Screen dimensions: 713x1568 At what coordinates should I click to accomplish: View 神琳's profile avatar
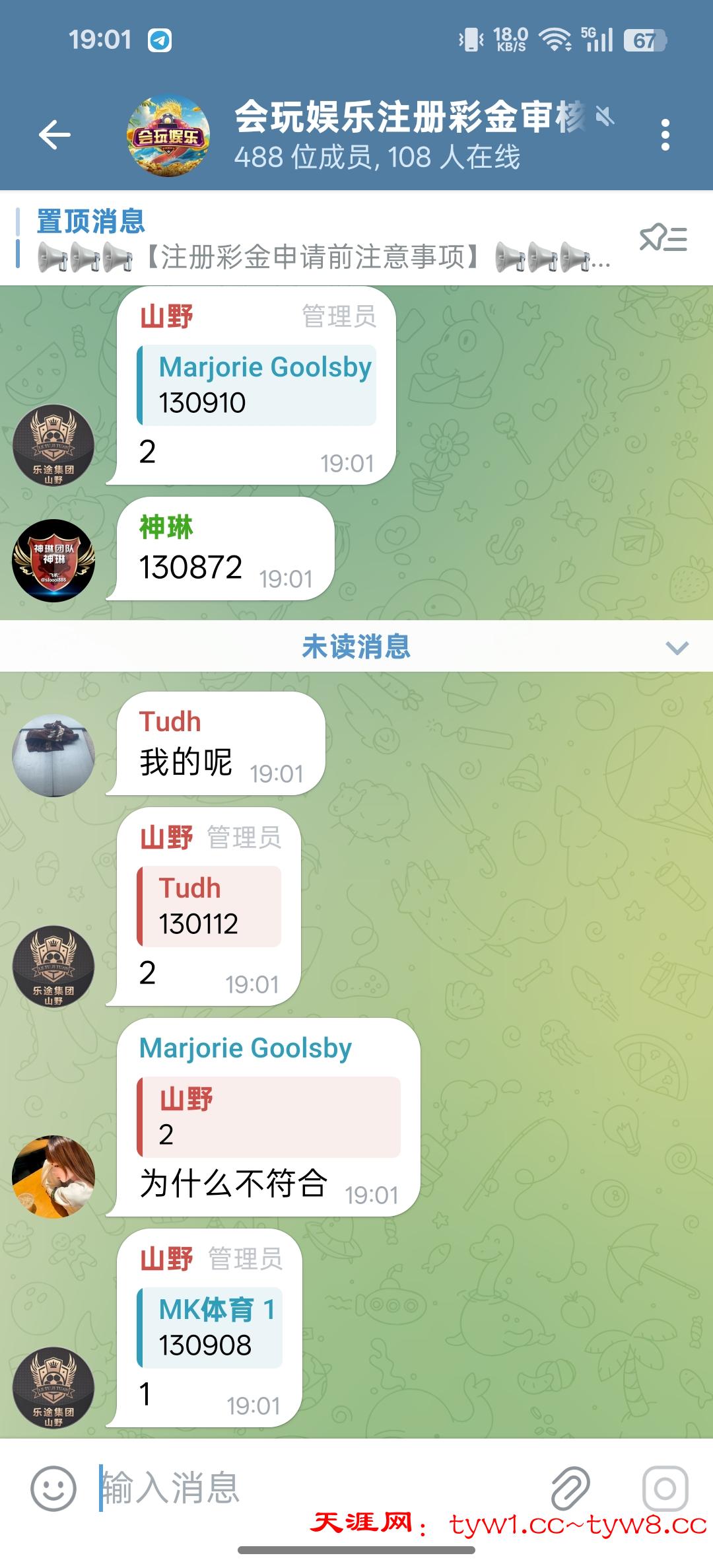coord(53,561)
